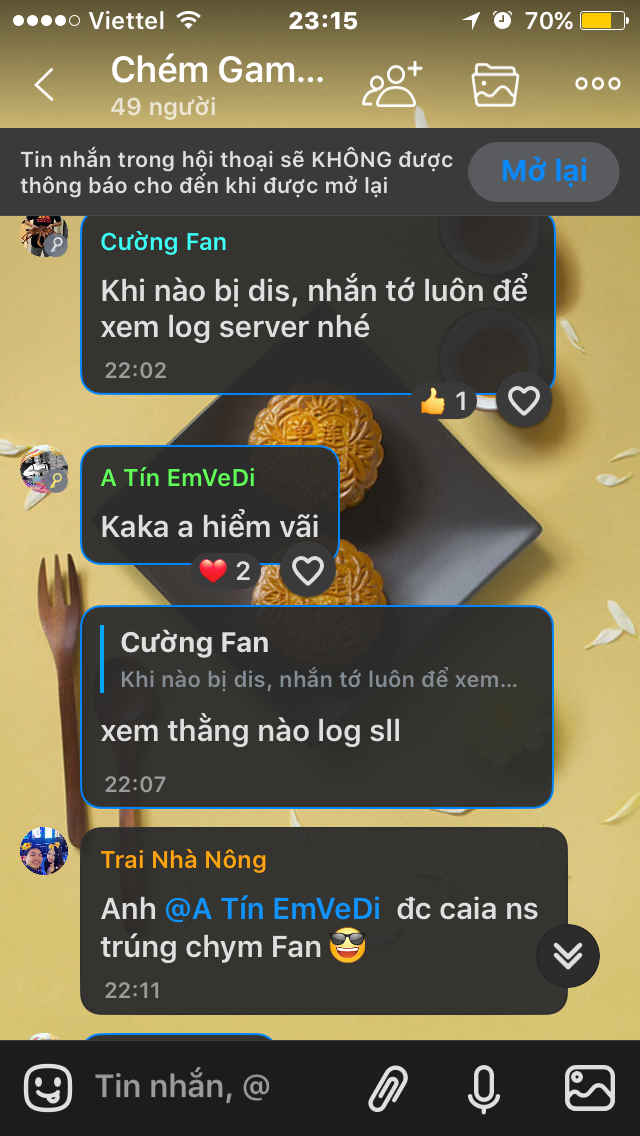This screenshot has height=1136, width=640.
Task: Record a voice message
Action: (484, 1088)
